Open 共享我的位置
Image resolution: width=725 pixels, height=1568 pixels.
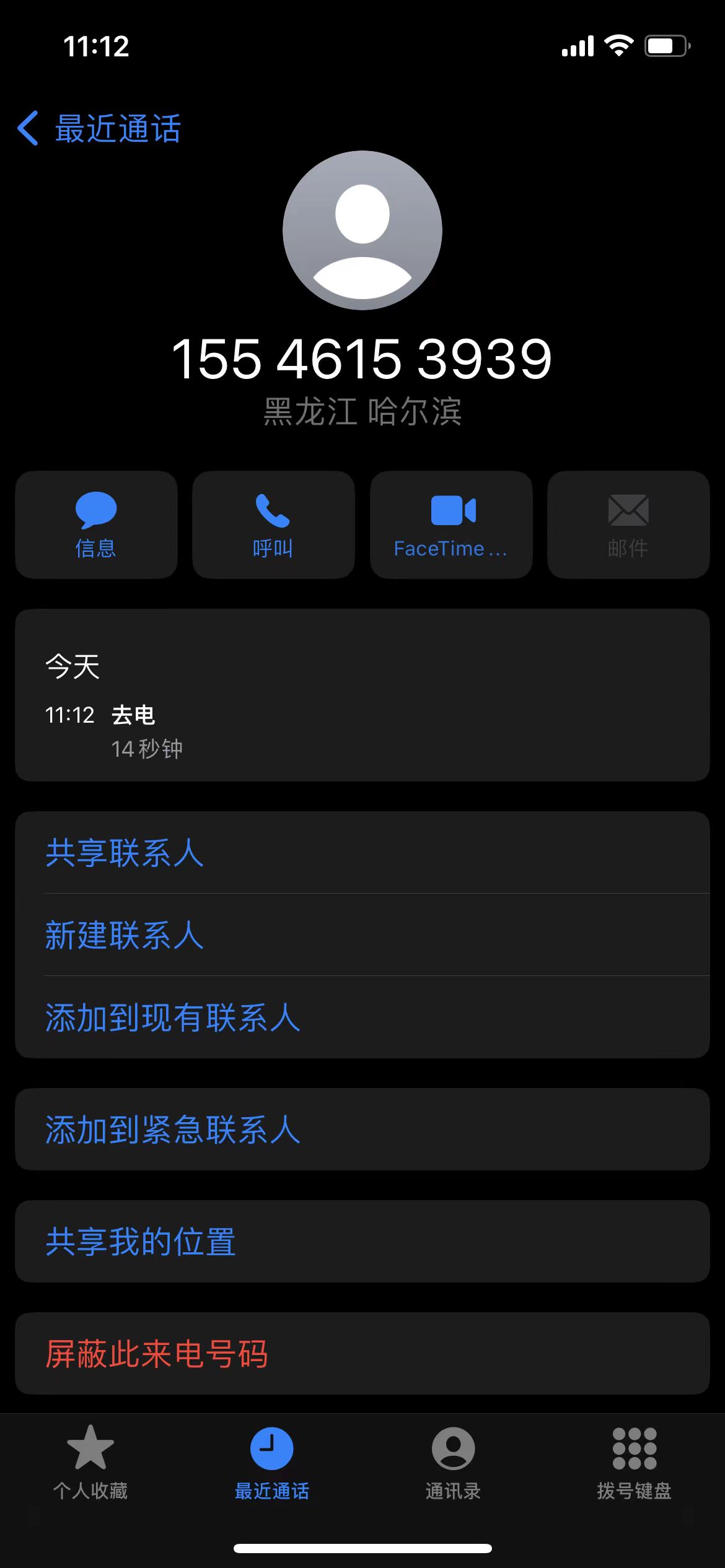tap(362, 1241)
